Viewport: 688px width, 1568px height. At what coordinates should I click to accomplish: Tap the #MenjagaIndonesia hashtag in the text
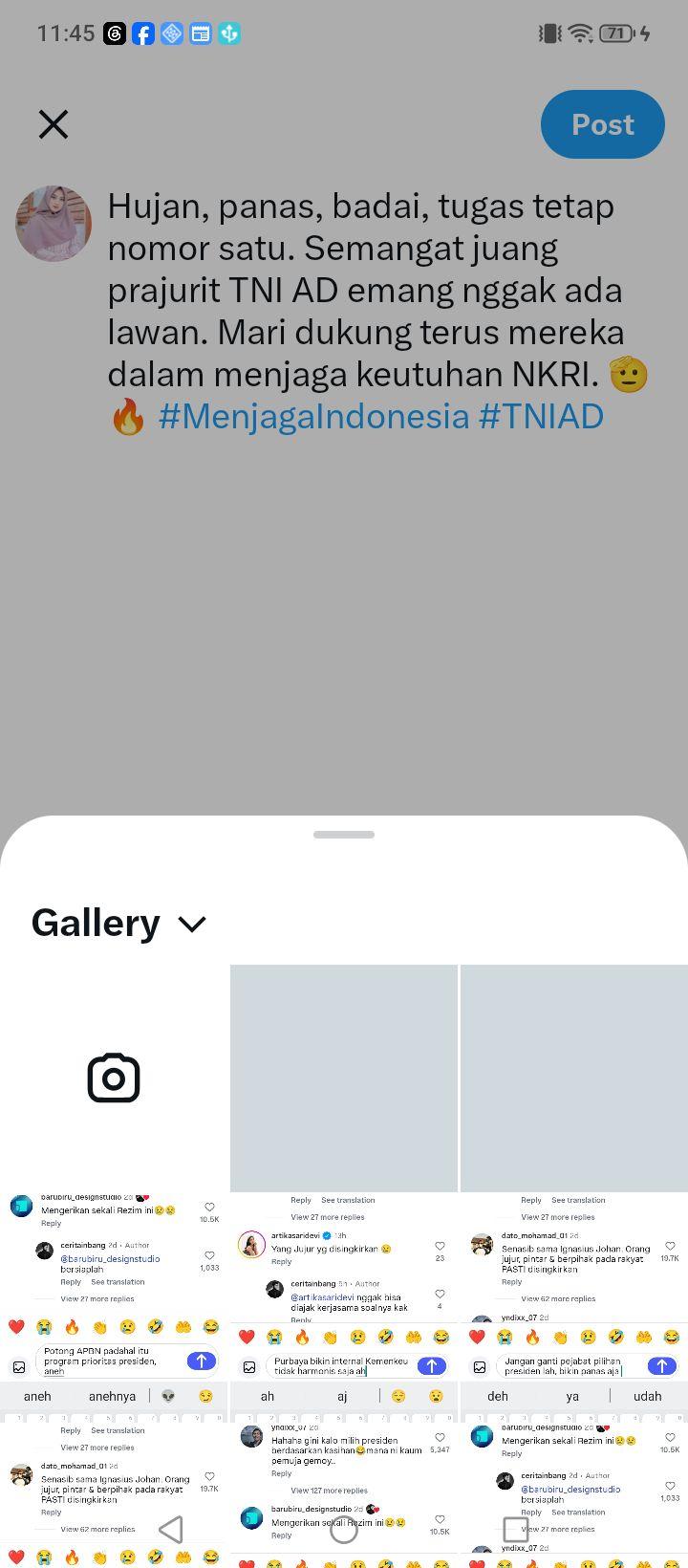coord(313,417)
